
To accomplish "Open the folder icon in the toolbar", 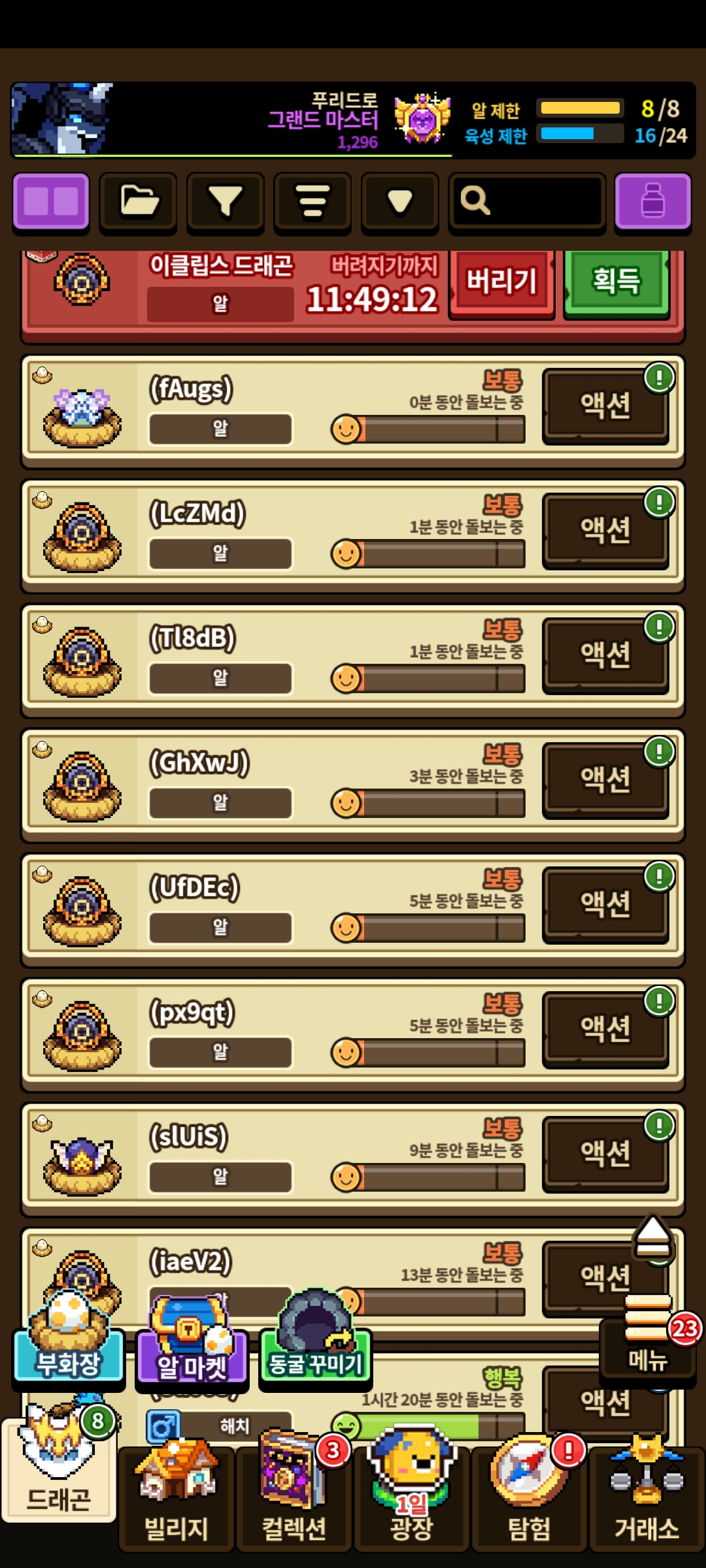I will (x=138, y=201).
